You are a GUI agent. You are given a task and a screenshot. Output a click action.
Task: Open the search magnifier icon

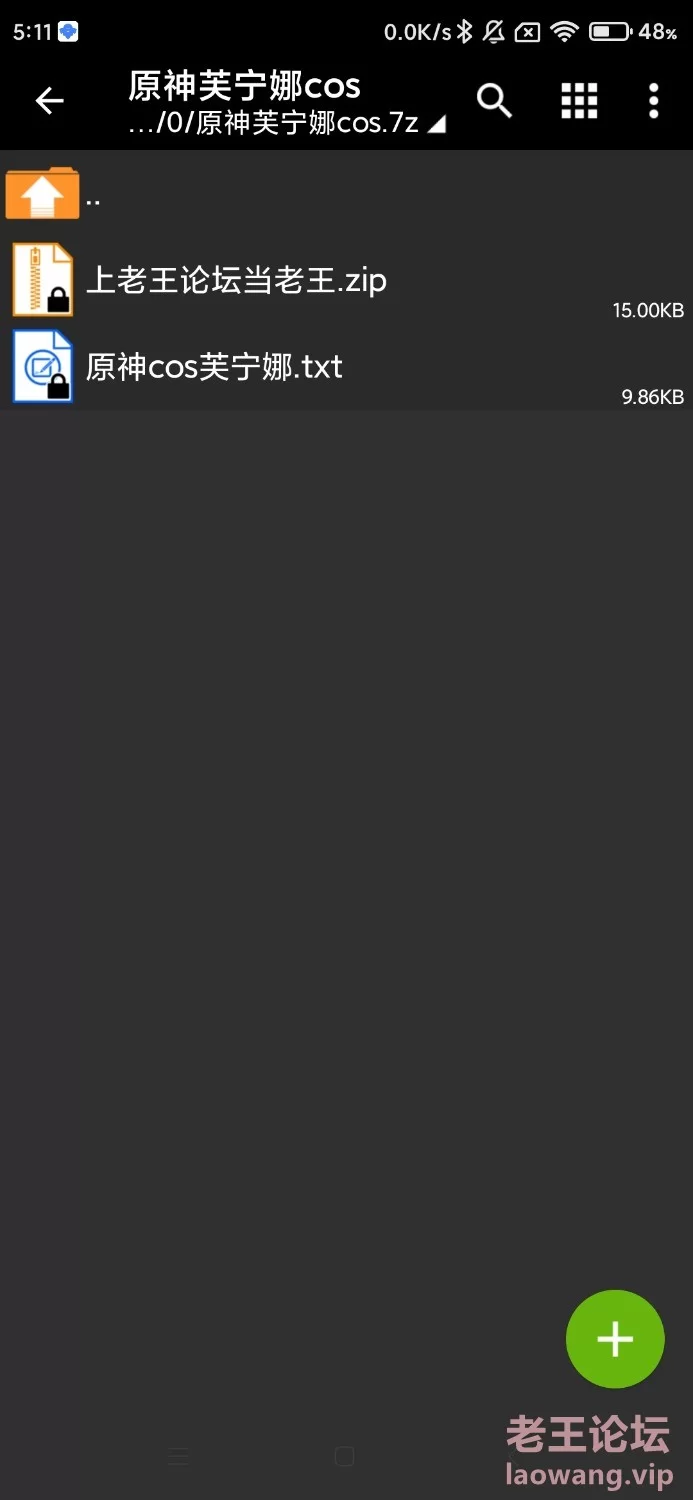494,100
